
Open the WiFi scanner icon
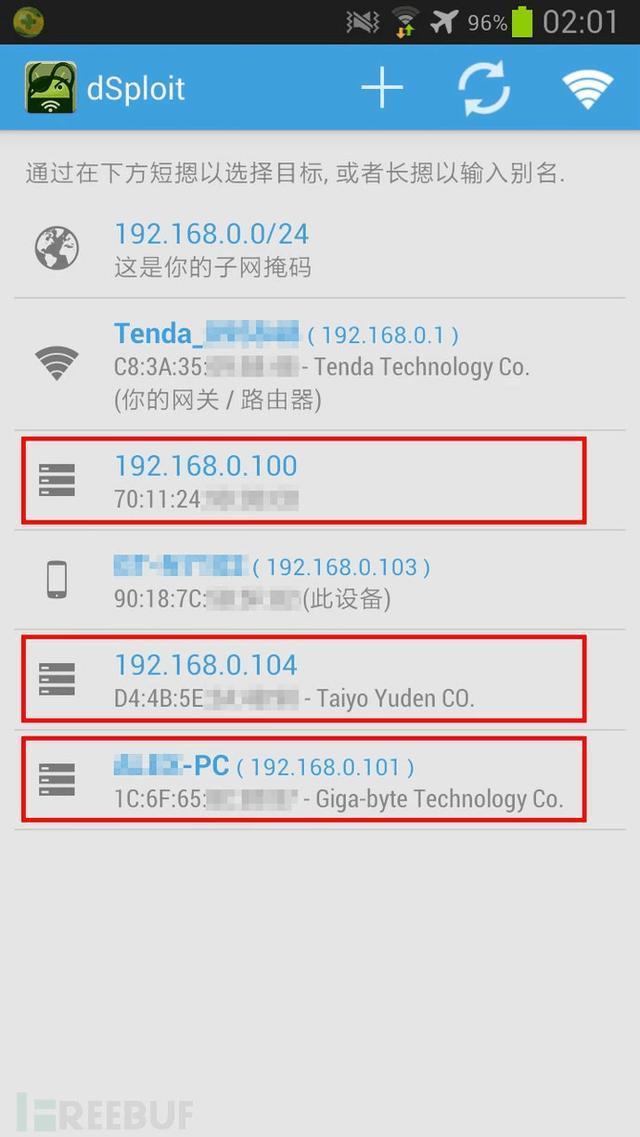[x=587, y=89]
